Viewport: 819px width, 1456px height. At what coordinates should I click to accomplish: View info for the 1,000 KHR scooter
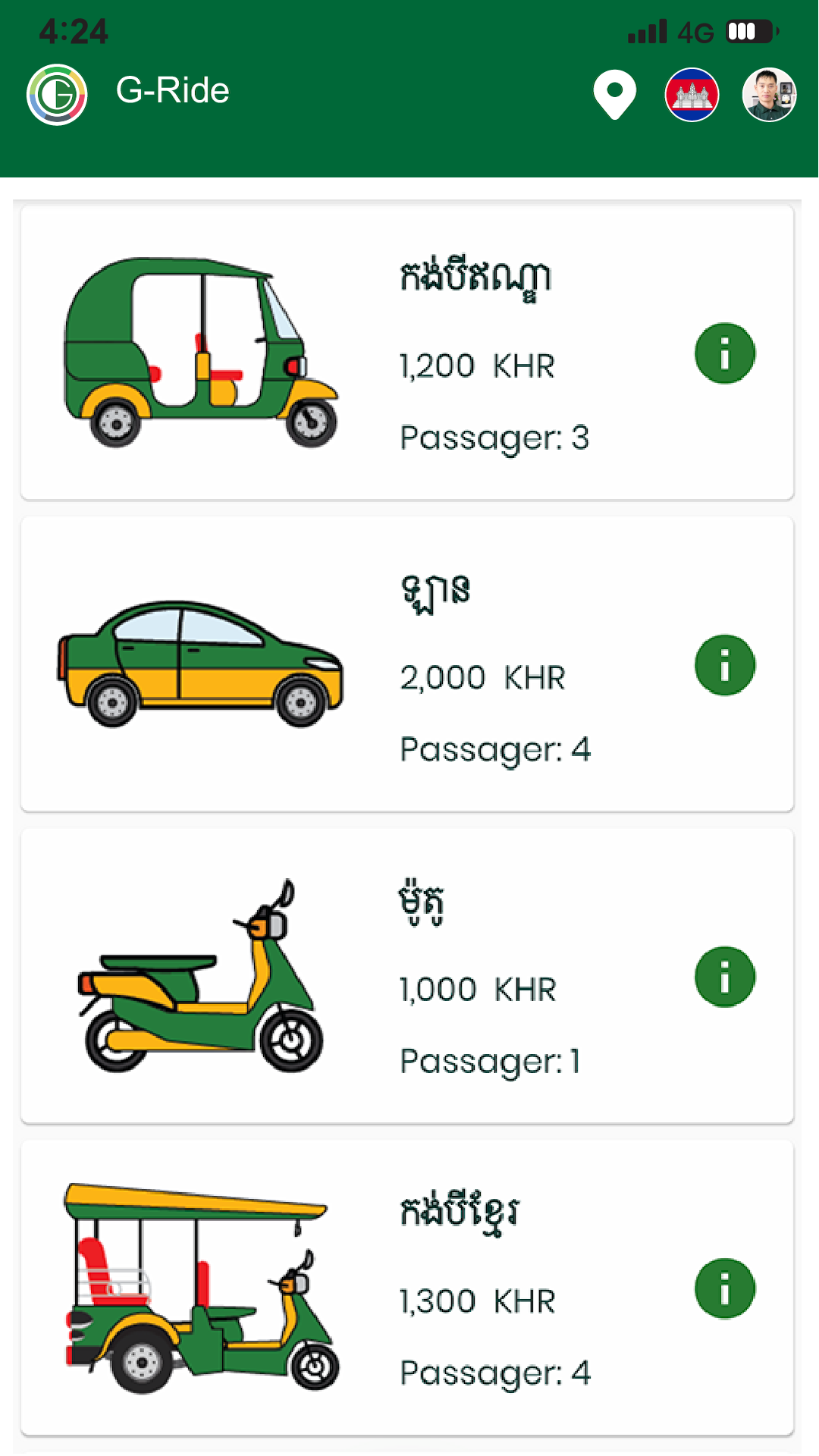coord(725,977)
